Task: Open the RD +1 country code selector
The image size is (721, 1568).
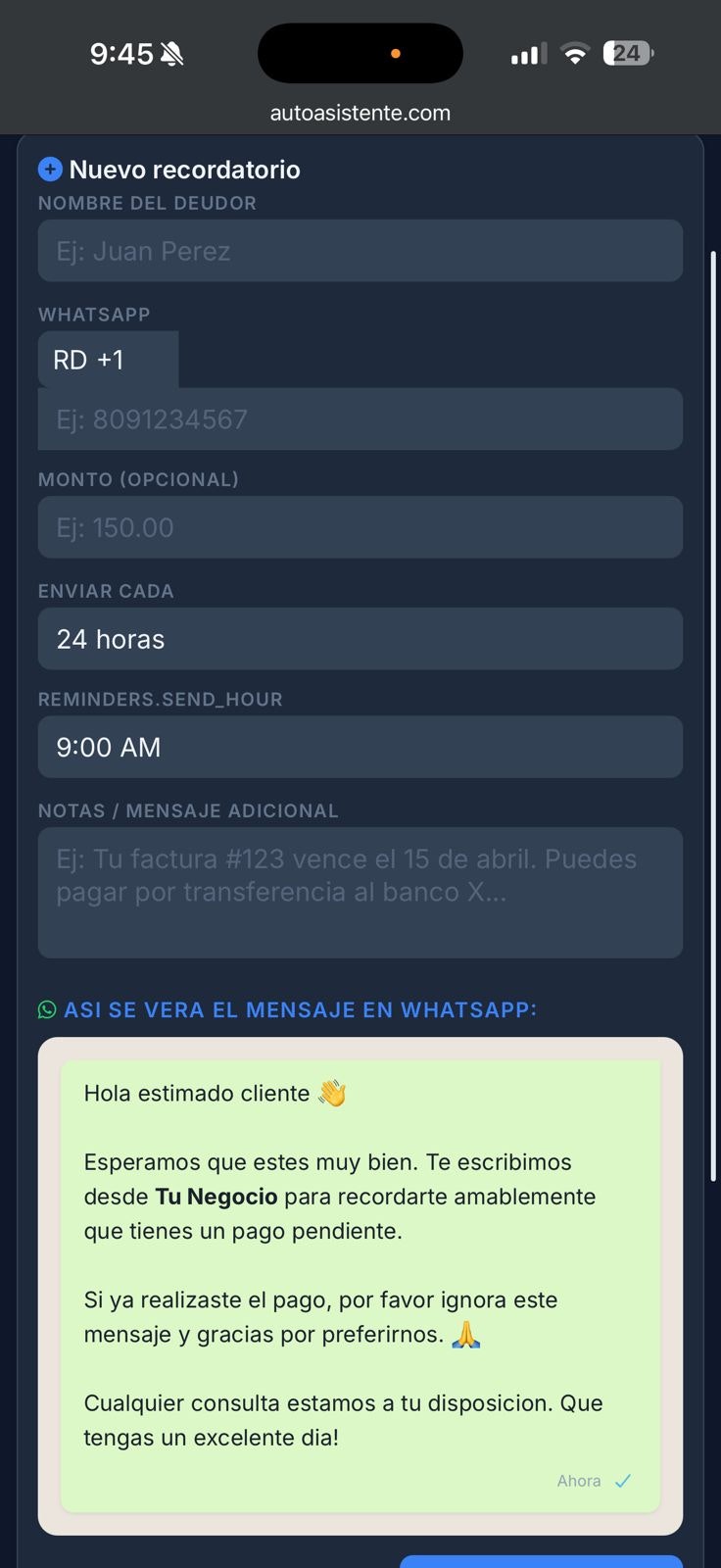Action: (x=108, y=360)
